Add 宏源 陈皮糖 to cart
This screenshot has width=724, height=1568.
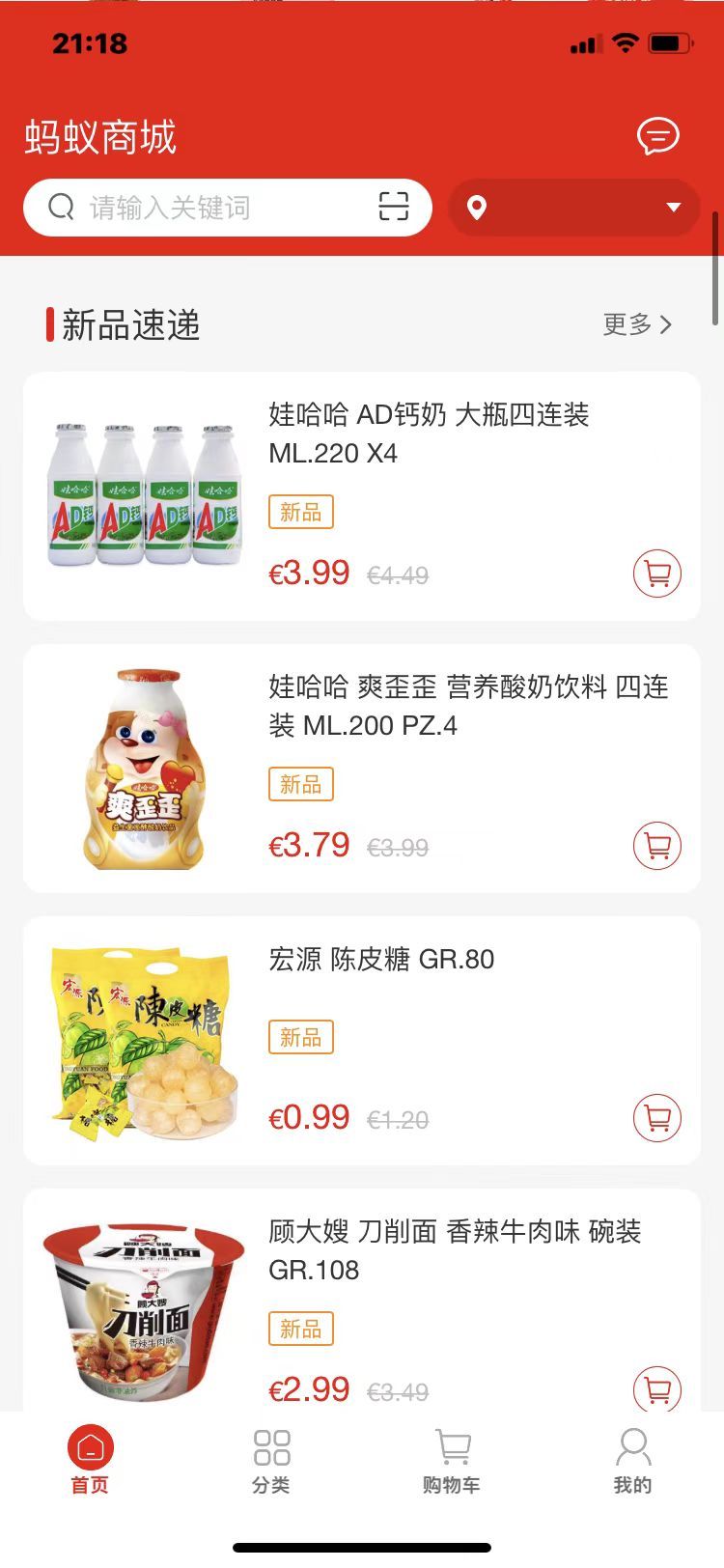click(657, 1119)
